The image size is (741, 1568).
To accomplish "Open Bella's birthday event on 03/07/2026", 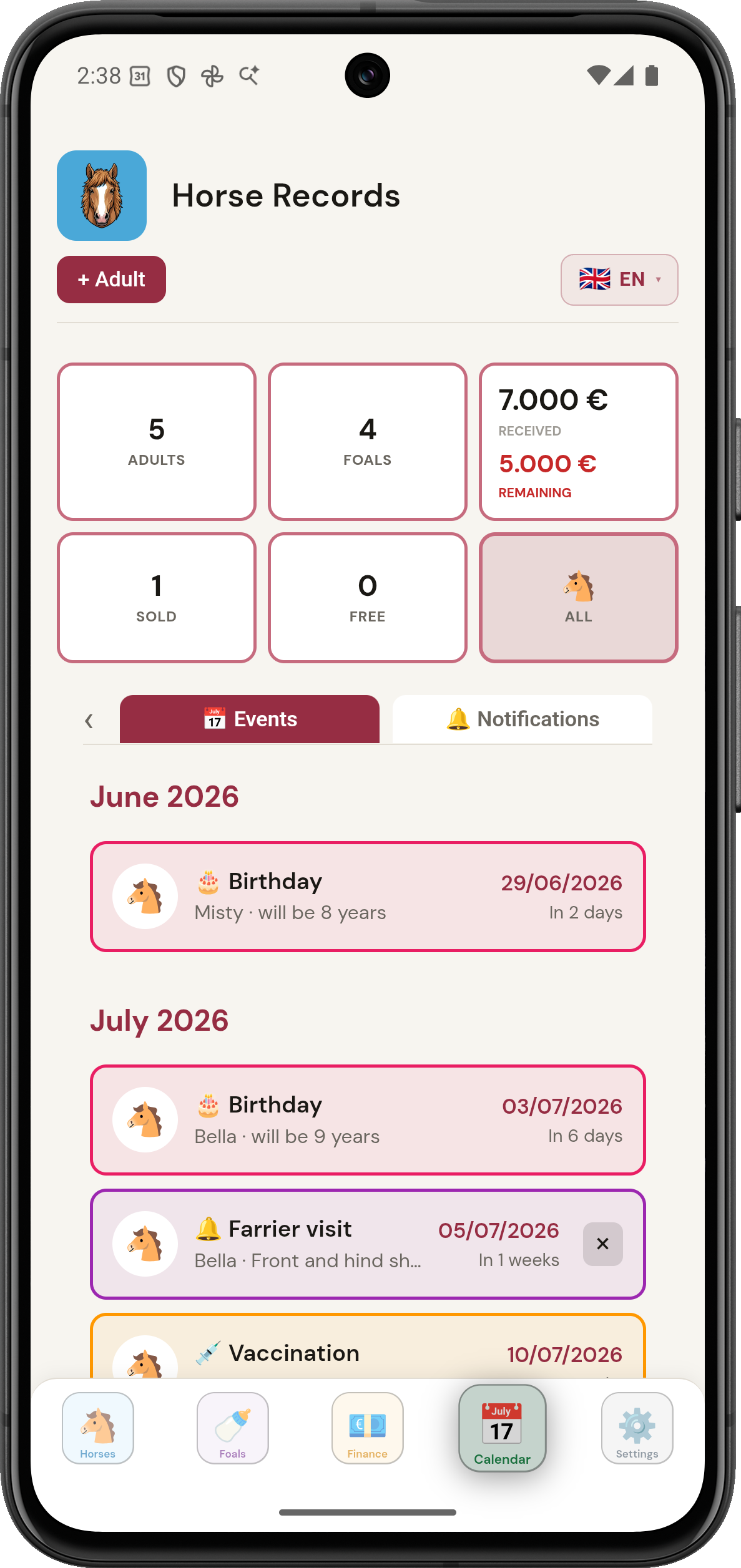I will [368, 1120].
